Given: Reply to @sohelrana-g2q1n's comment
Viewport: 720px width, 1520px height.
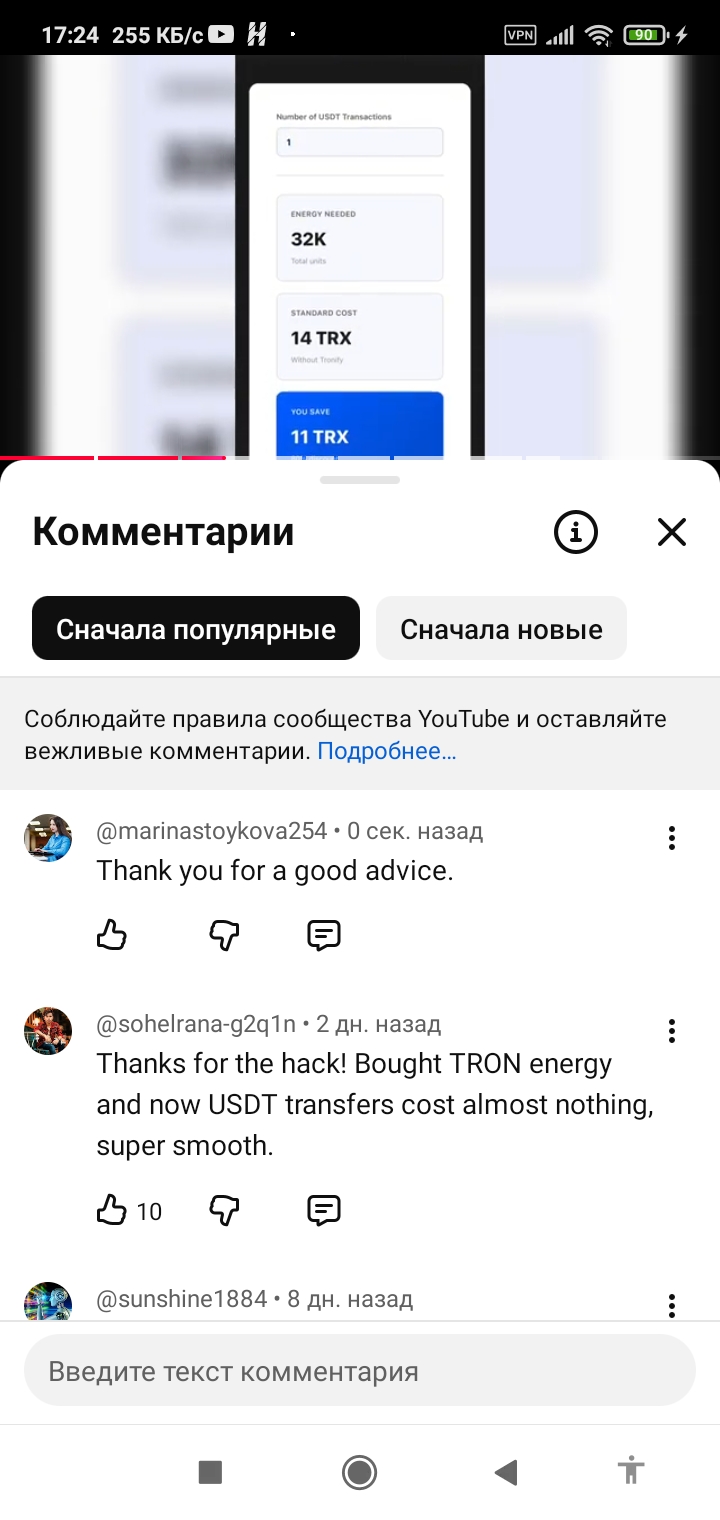Looking at the screenshot, I should point(324,1211).
